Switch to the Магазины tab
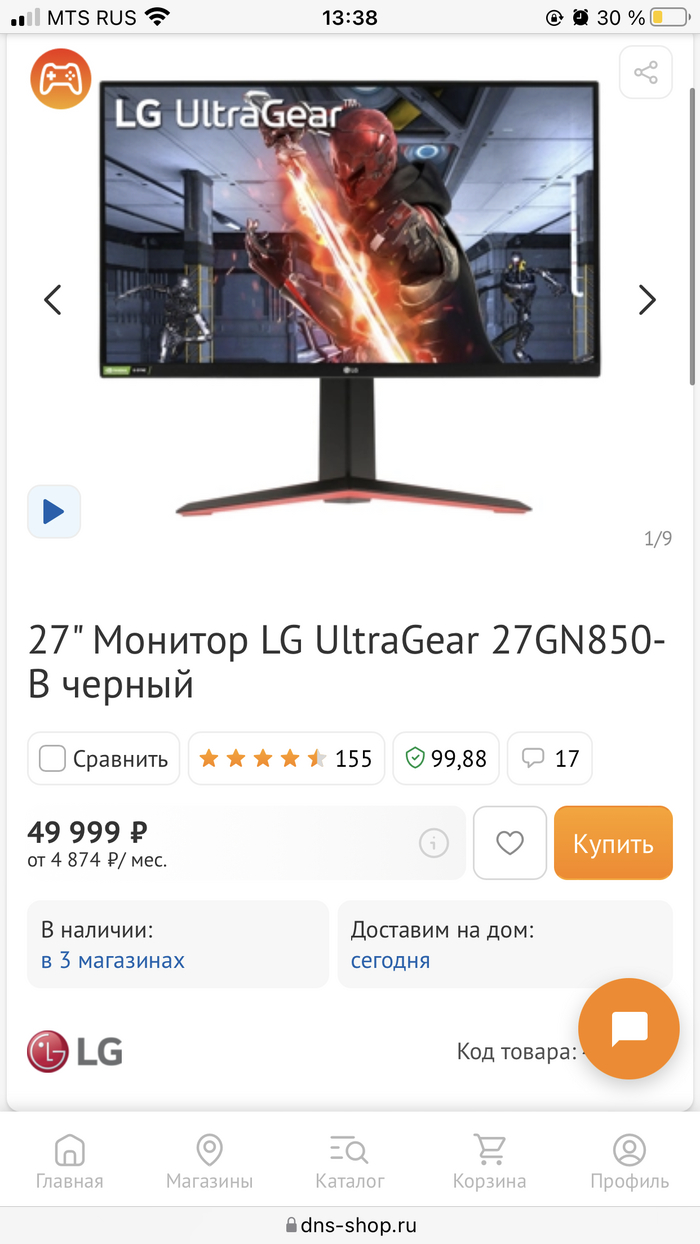700x1244 pixels. click(x=210, y=1162)
